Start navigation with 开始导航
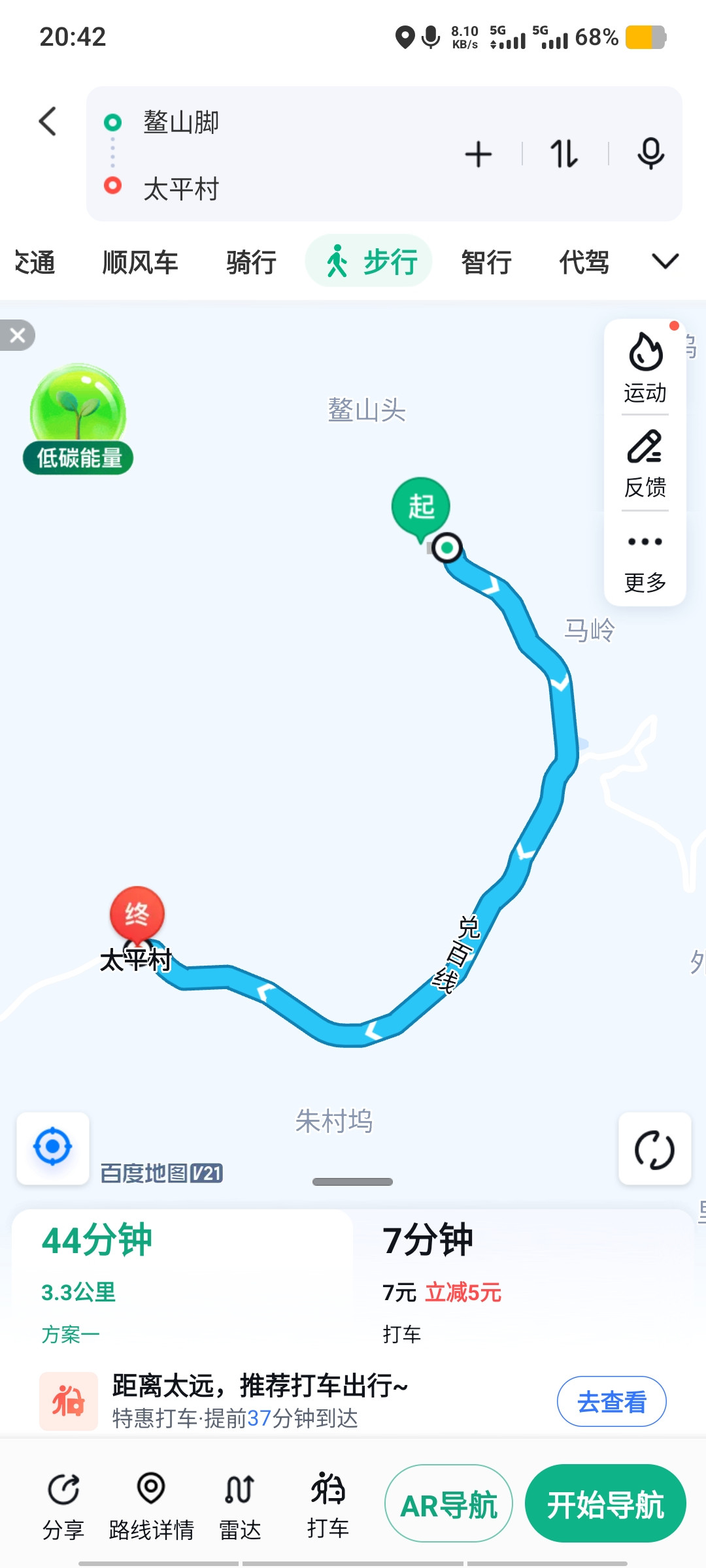The width and height of the screenshot is (706, 1568). 605,1505
